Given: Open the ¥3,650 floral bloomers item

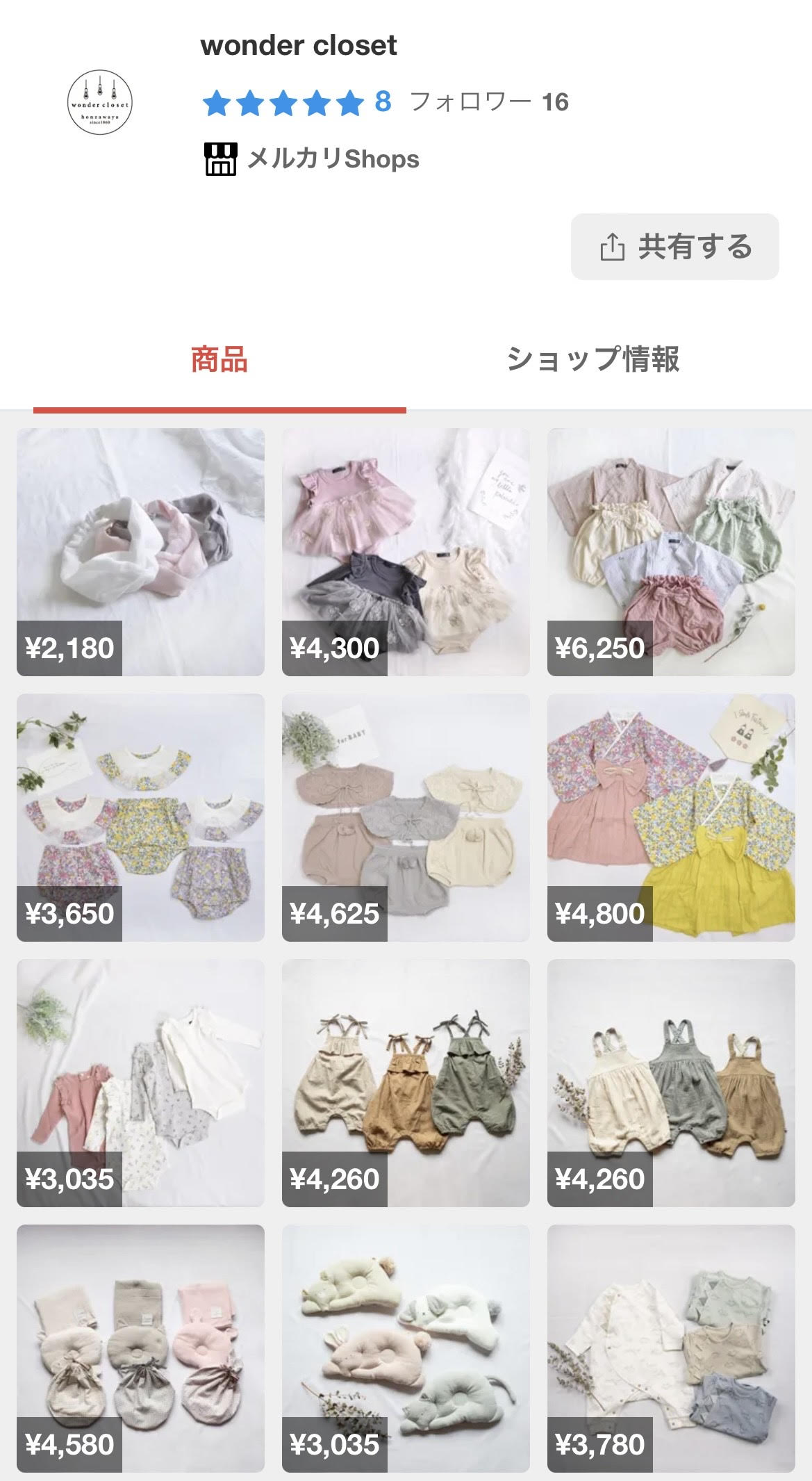Looking at the screenshot, I should click(x=140, y=817).
